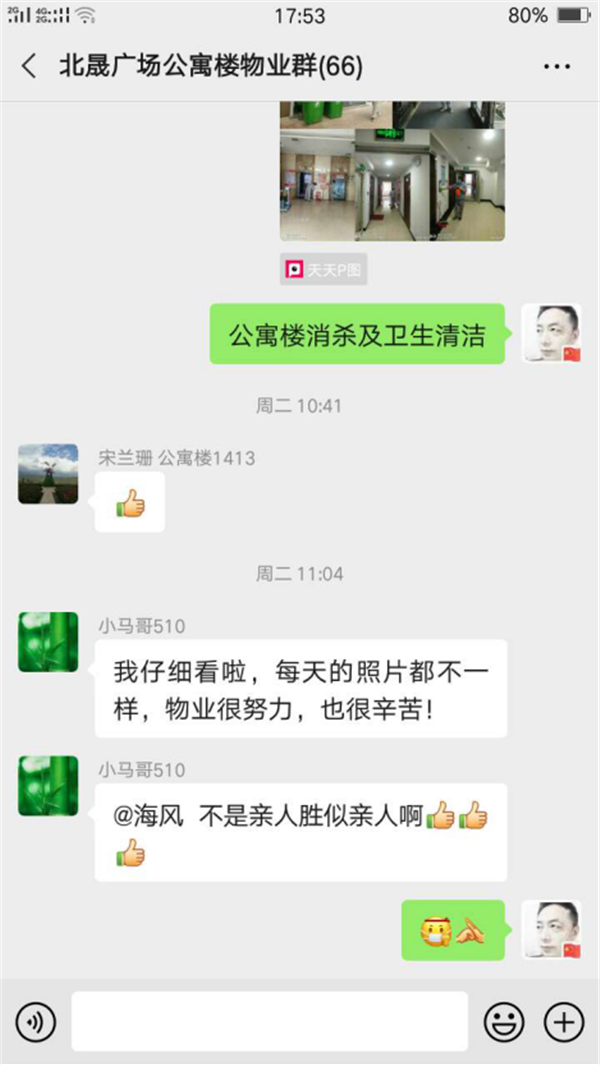Open the plus attachments menu
Image resolution: width=600 pixels, height=1066 pixels.
(x=563, y=1022)
